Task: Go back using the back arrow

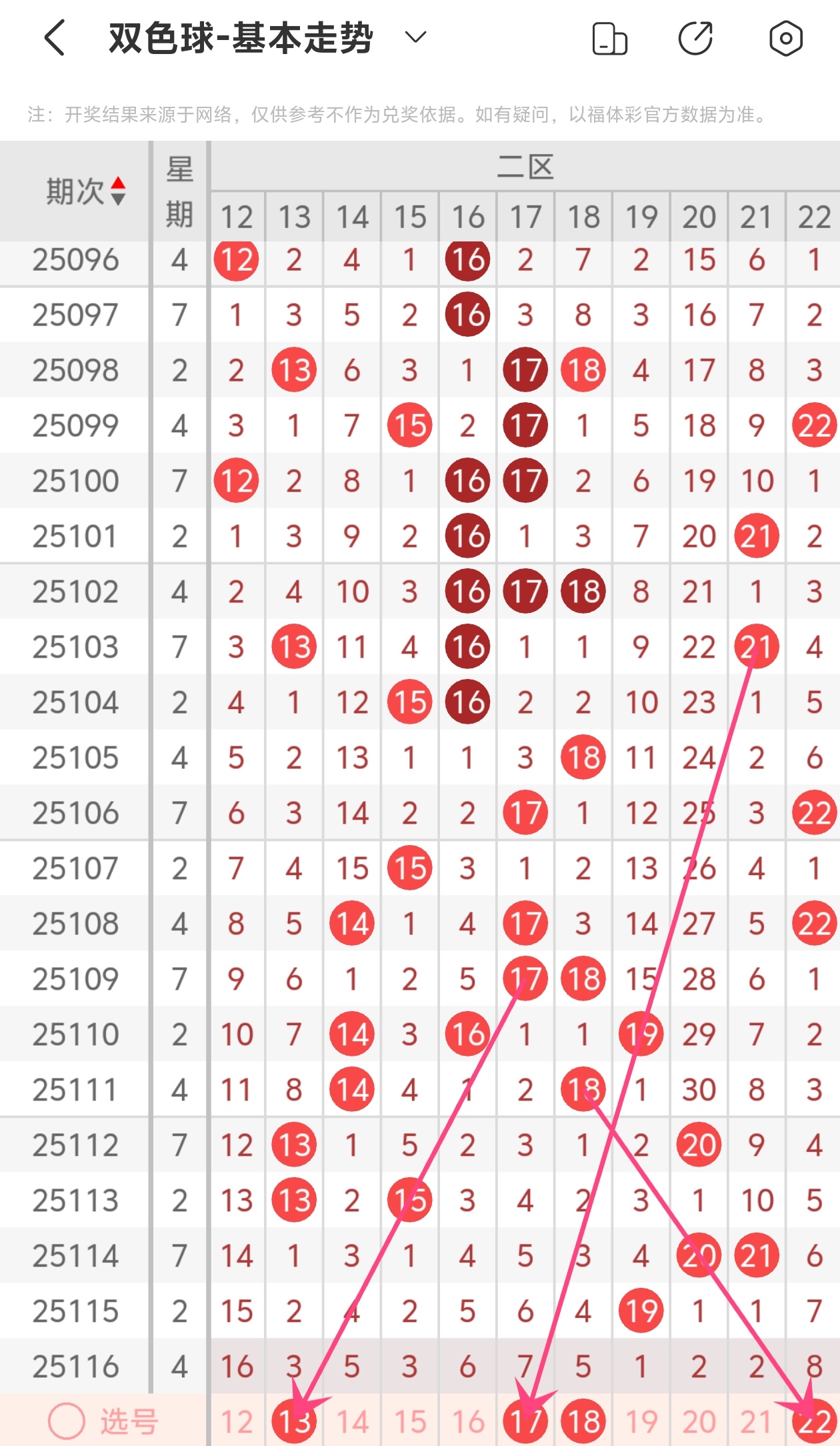Action: tap(55, 37)
